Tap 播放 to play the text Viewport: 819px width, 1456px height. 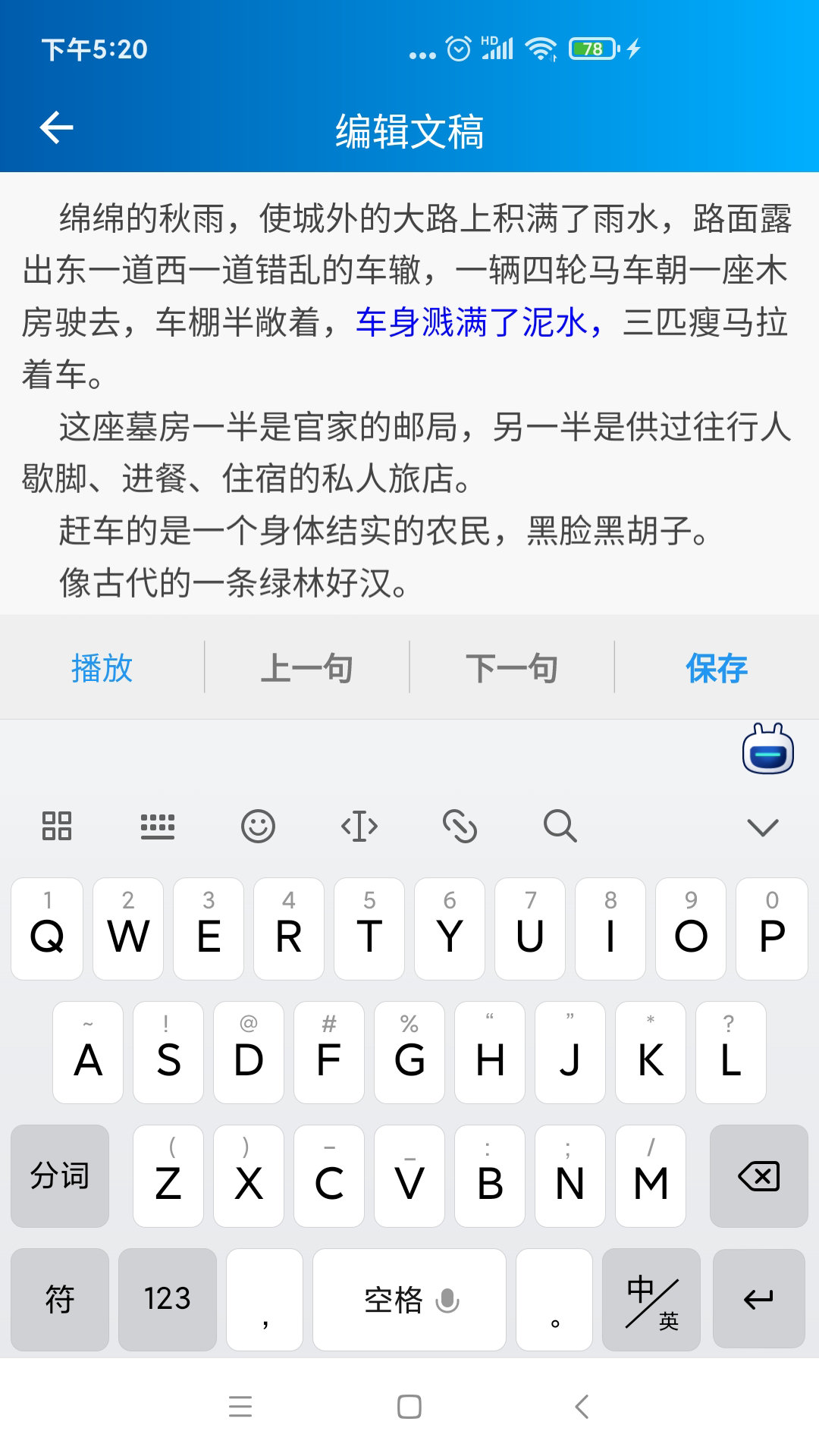[102, 668]
